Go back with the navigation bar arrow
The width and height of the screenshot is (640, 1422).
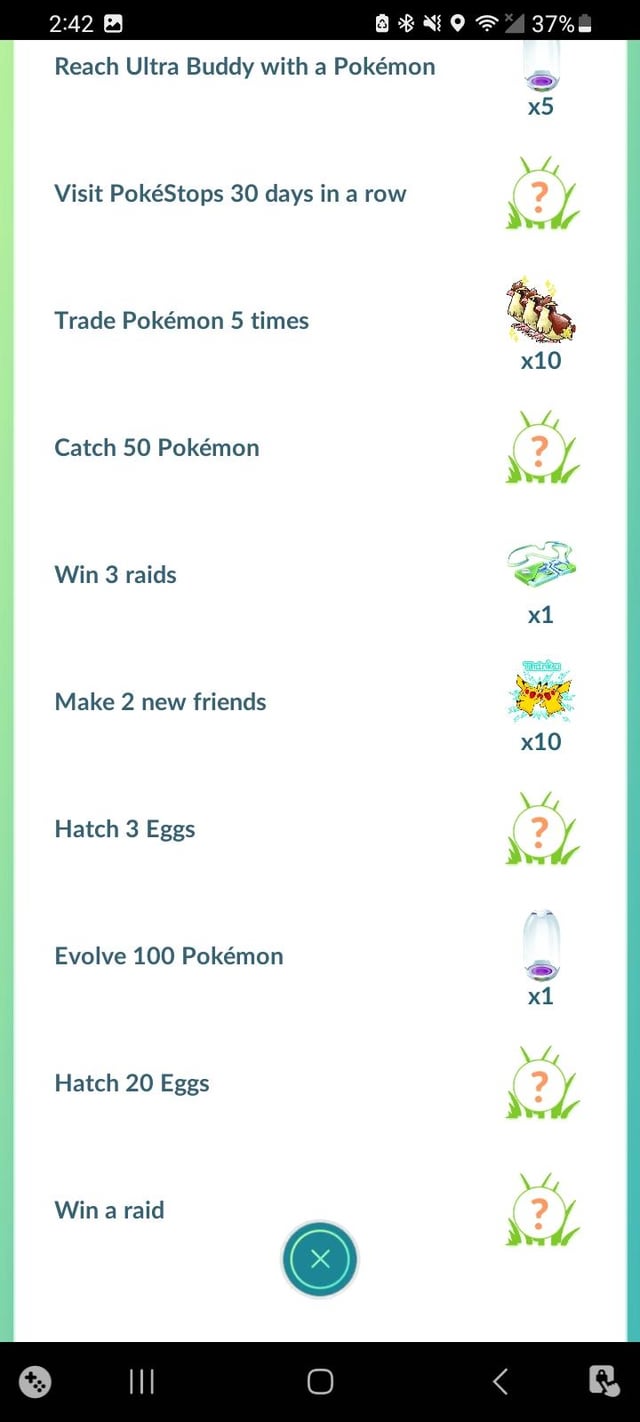click(500, 1381)
